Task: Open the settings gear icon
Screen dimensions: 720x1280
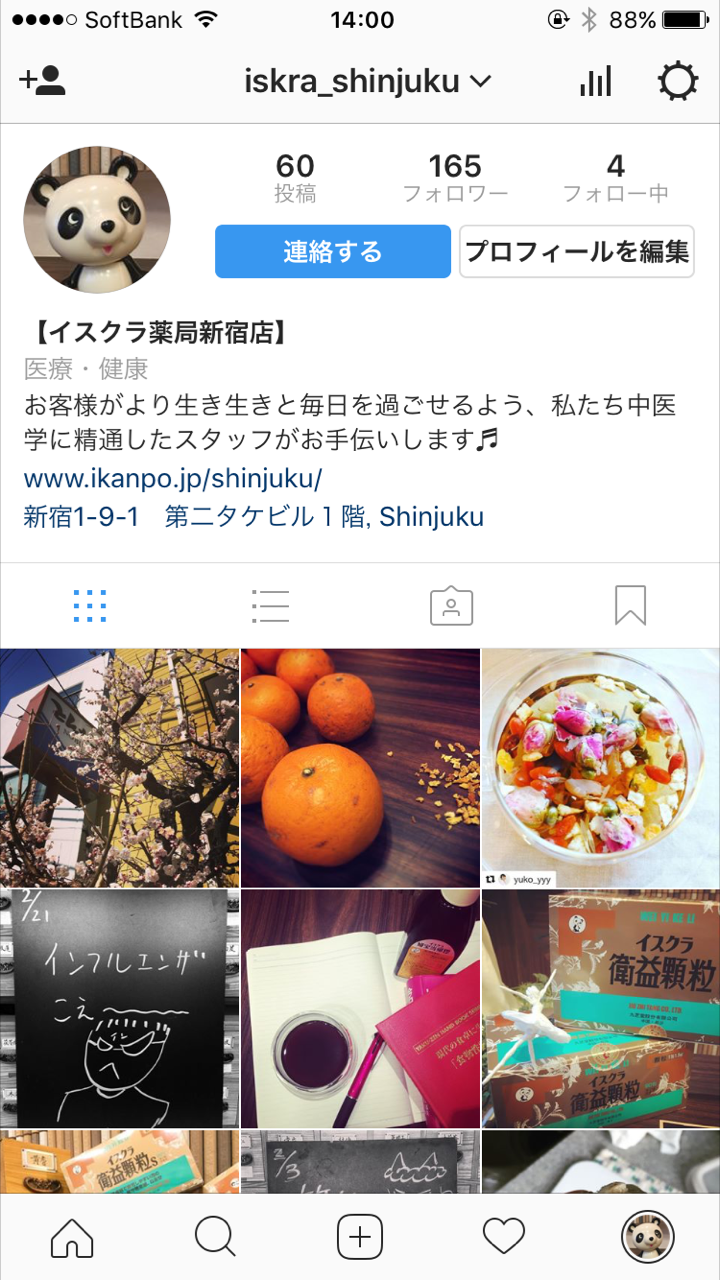Action: [678, 81]
